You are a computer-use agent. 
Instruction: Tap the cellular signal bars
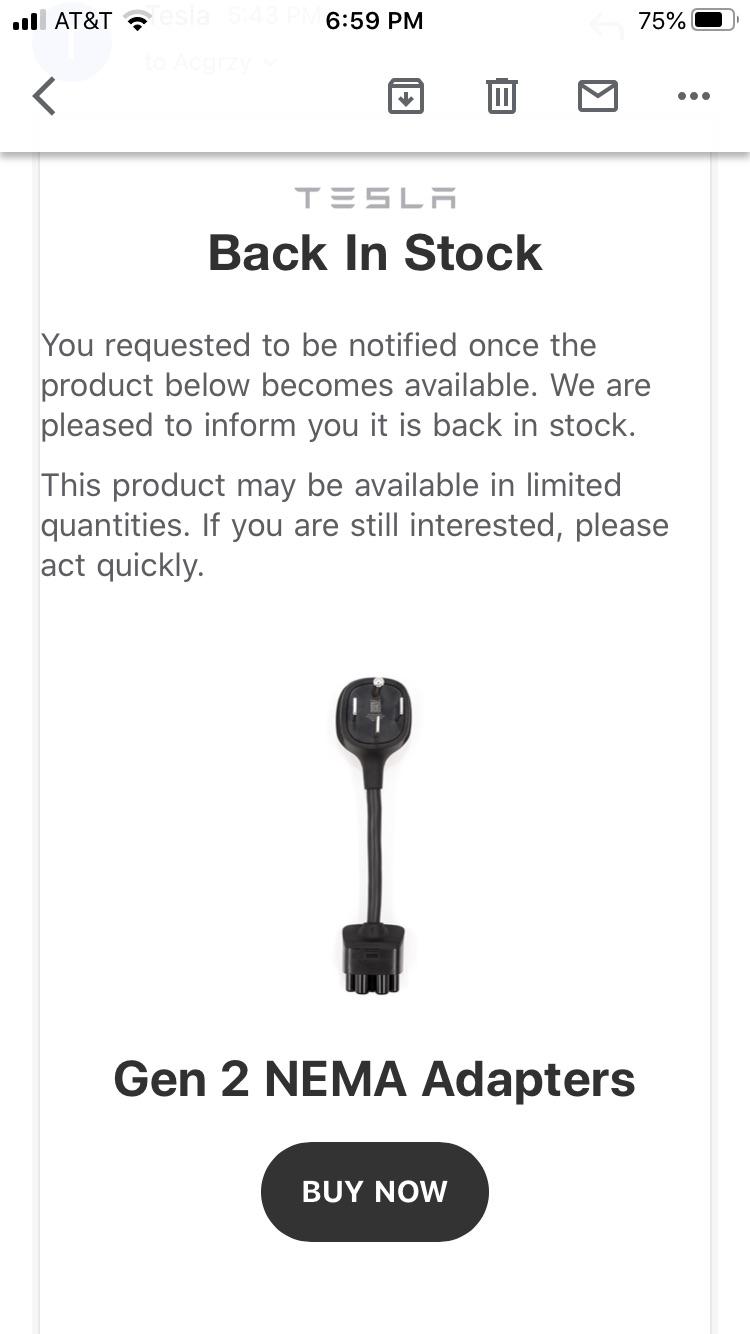click(x=27, y=19)
